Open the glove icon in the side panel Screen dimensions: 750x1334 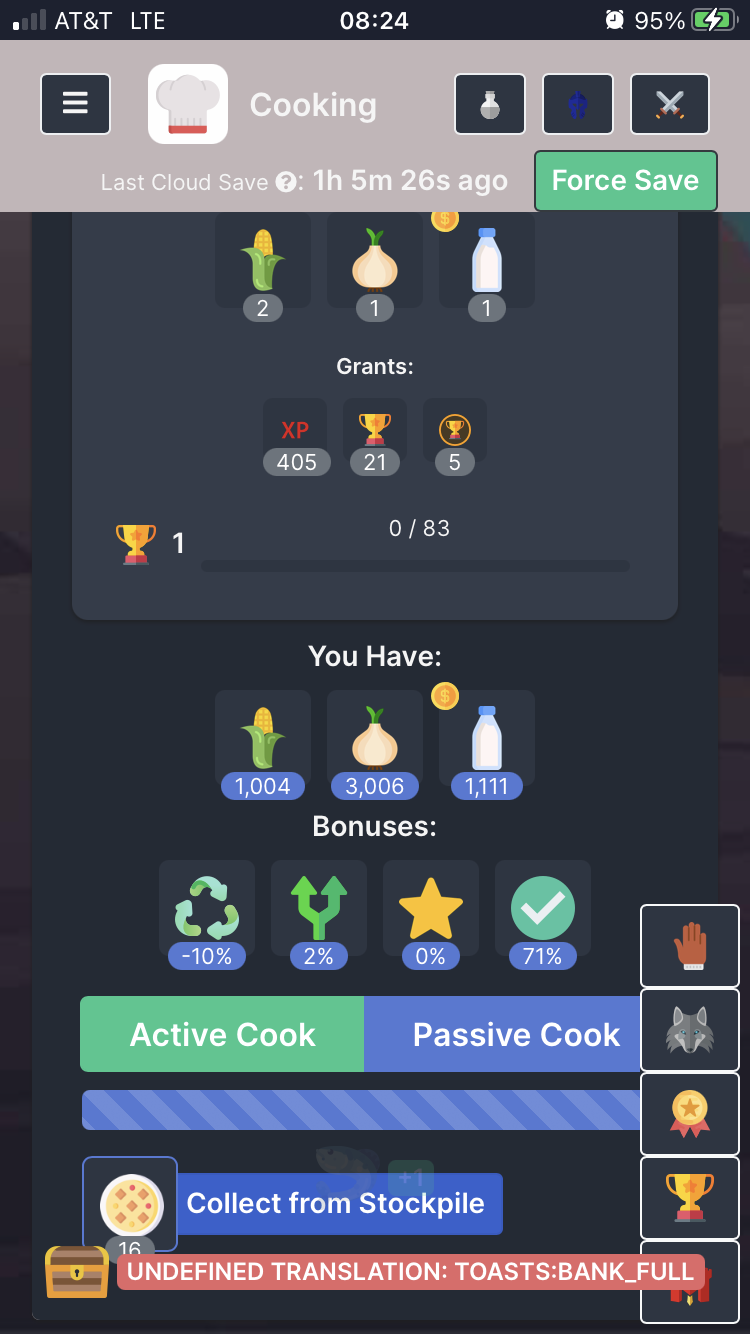[690, 946]
